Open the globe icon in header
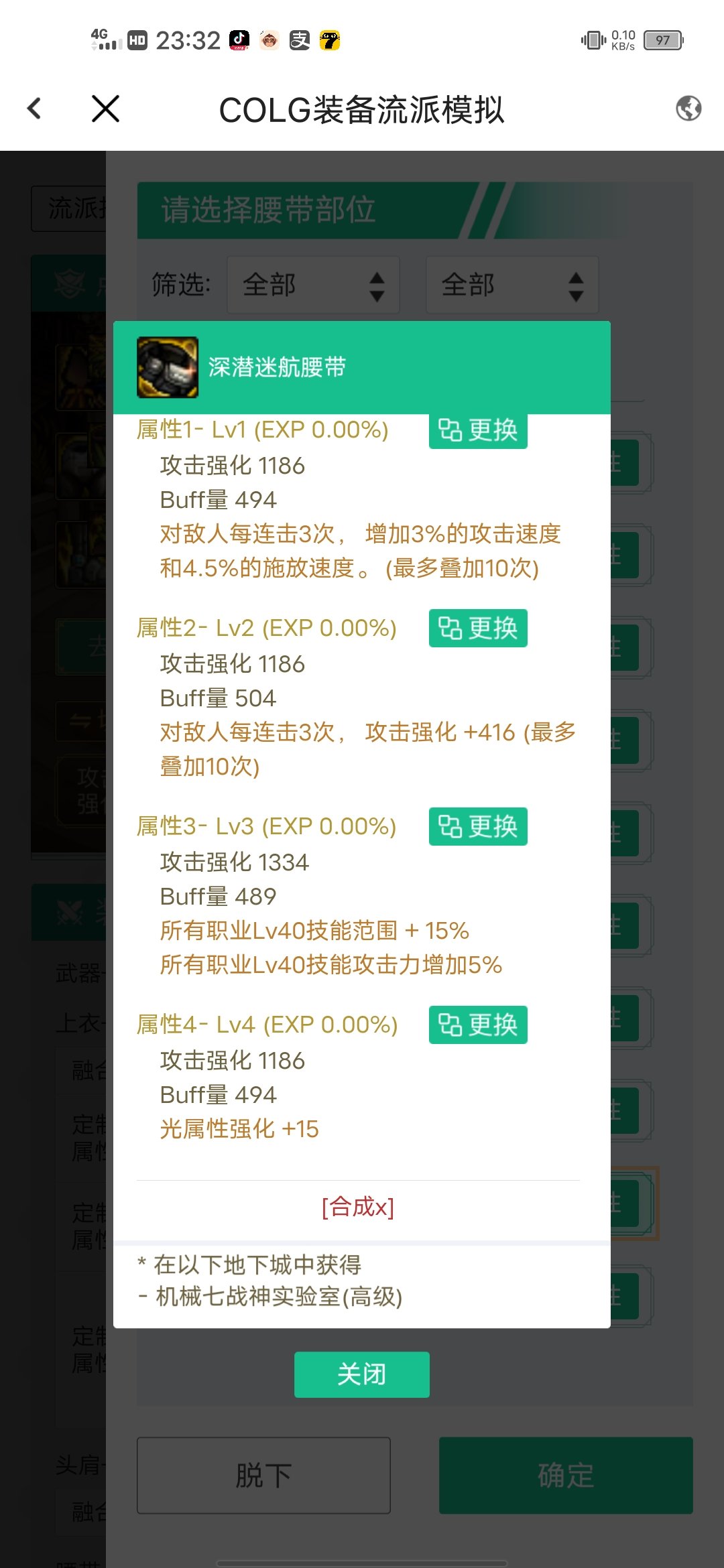This screenshot has width=724, height=1568. click(x=688, y=109)
